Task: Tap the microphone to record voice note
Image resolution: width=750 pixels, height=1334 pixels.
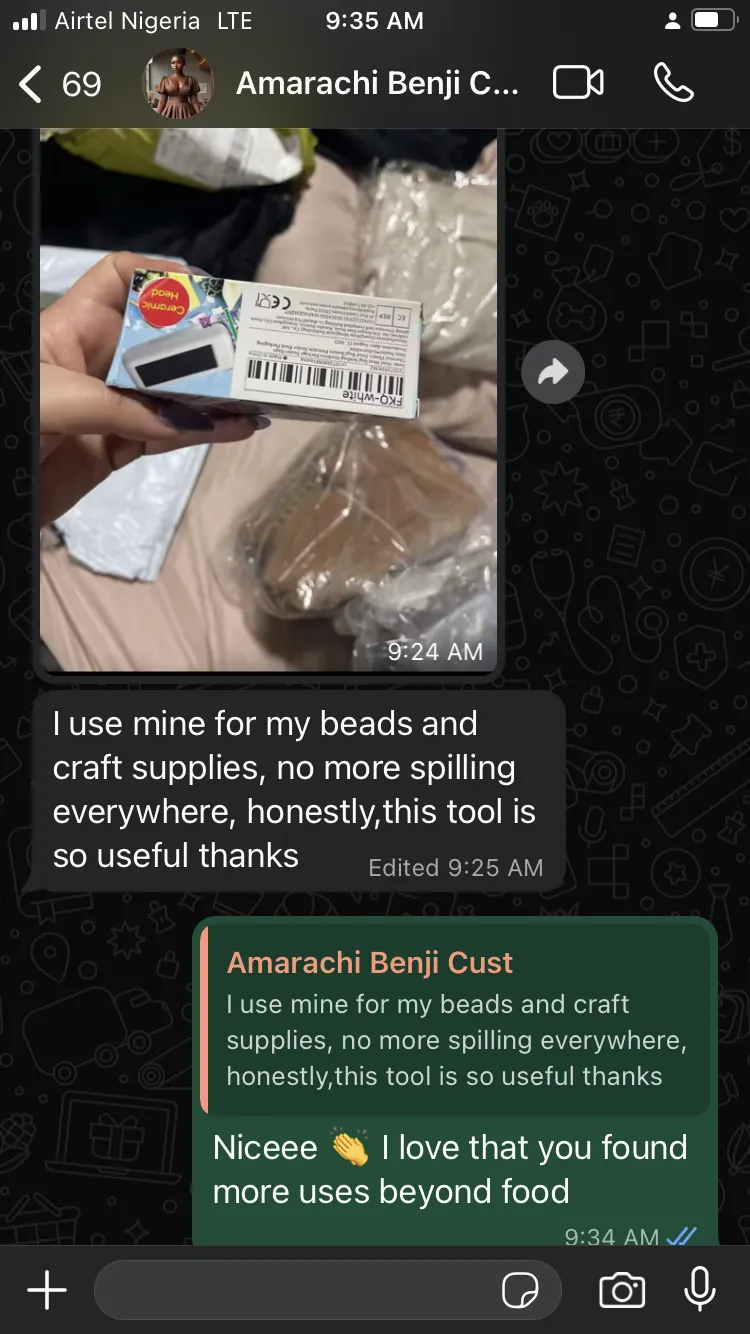Action: click(700, 1289)
